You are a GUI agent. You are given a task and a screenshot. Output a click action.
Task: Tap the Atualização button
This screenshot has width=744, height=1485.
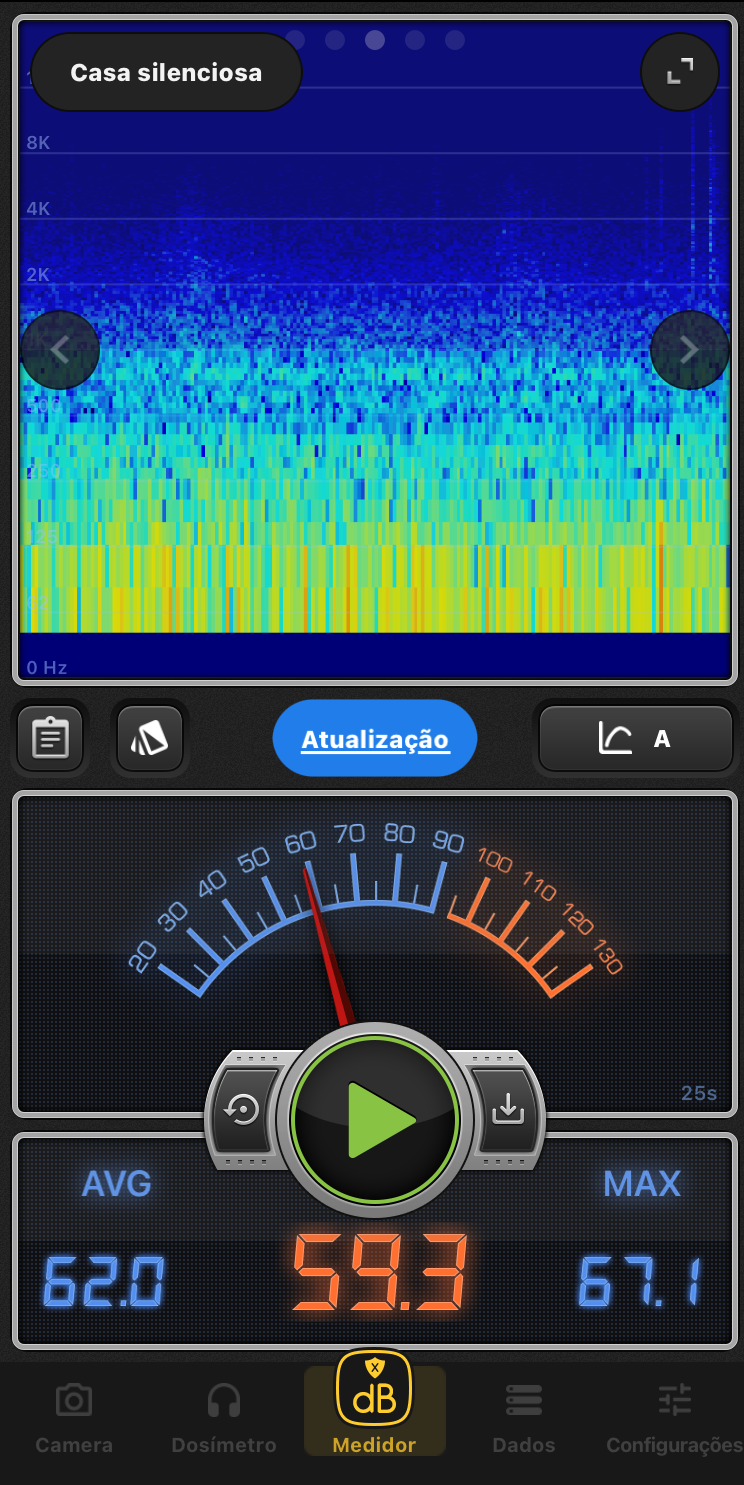[375, 739]
